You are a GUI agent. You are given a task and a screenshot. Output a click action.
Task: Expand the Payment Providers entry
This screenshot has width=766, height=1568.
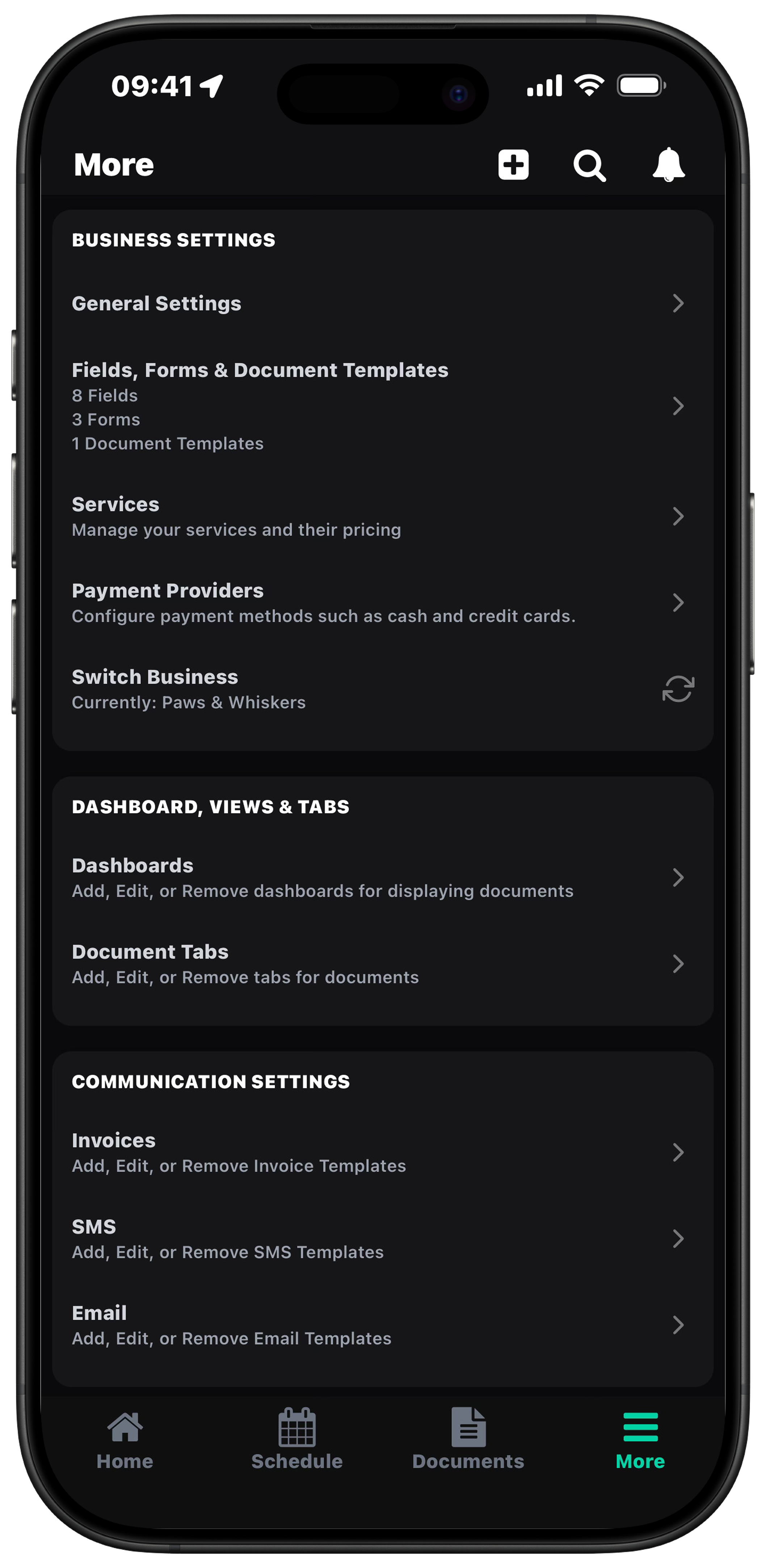(678, 602)
